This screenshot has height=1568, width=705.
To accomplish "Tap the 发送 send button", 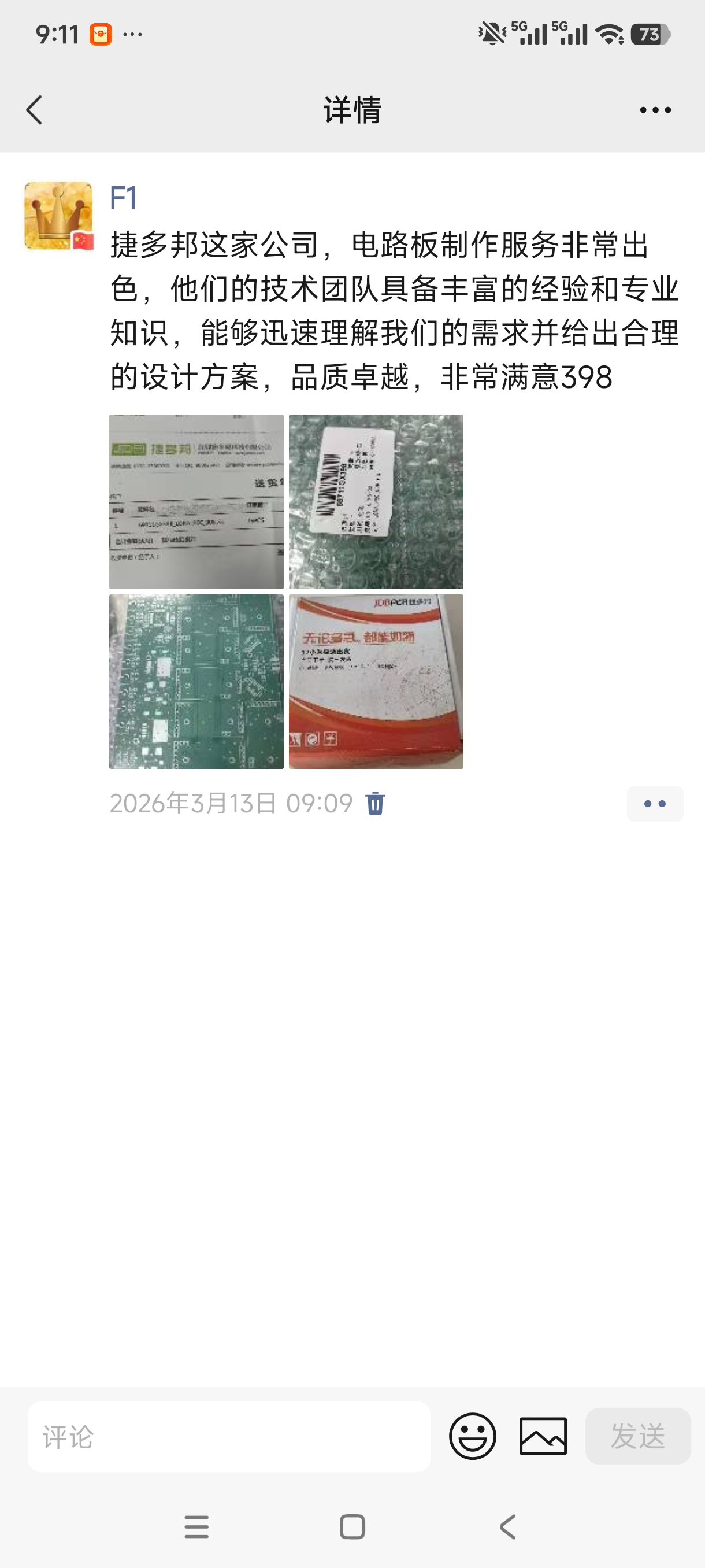I will coord(637,1436).
